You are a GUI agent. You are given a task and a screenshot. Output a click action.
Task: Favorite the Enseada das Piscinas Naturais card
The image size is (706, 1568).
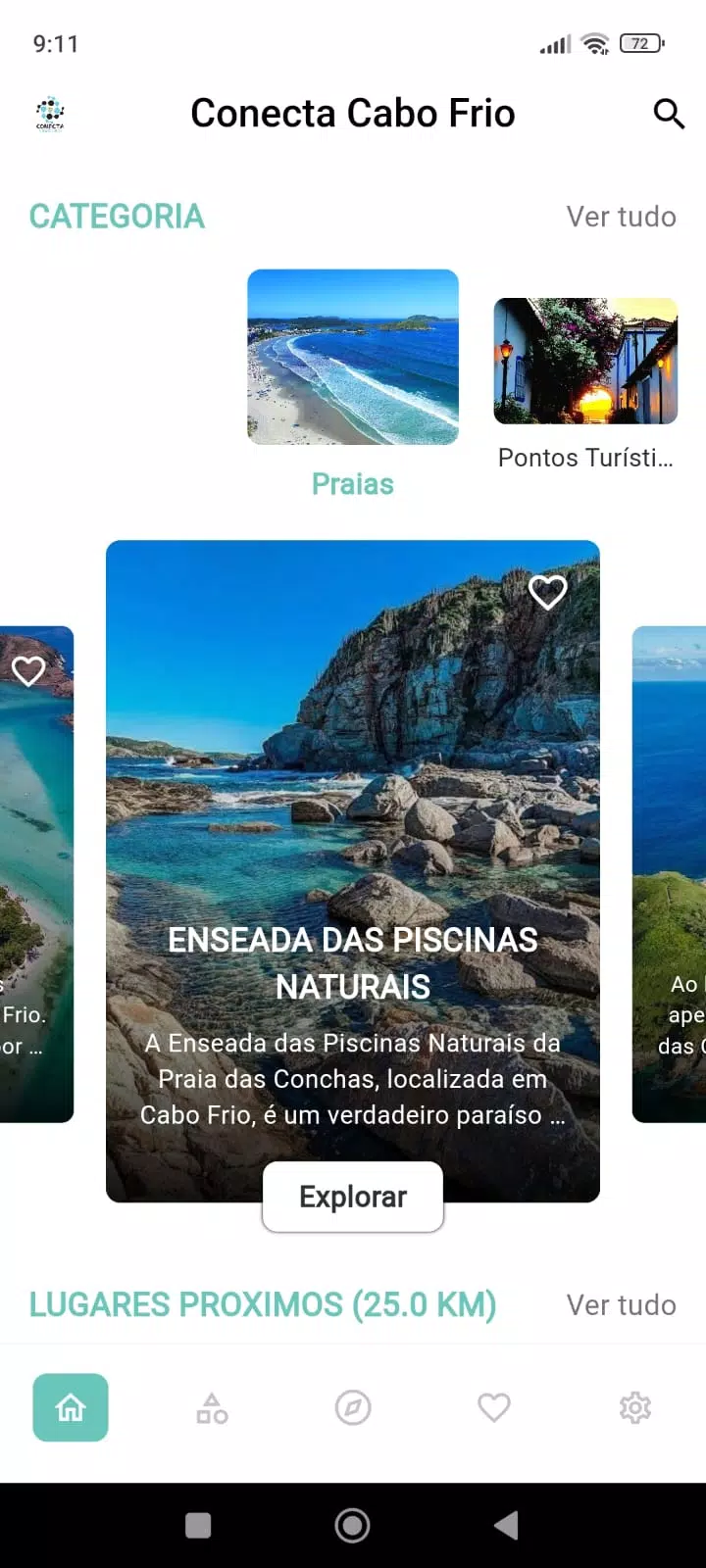click(547, 592)
